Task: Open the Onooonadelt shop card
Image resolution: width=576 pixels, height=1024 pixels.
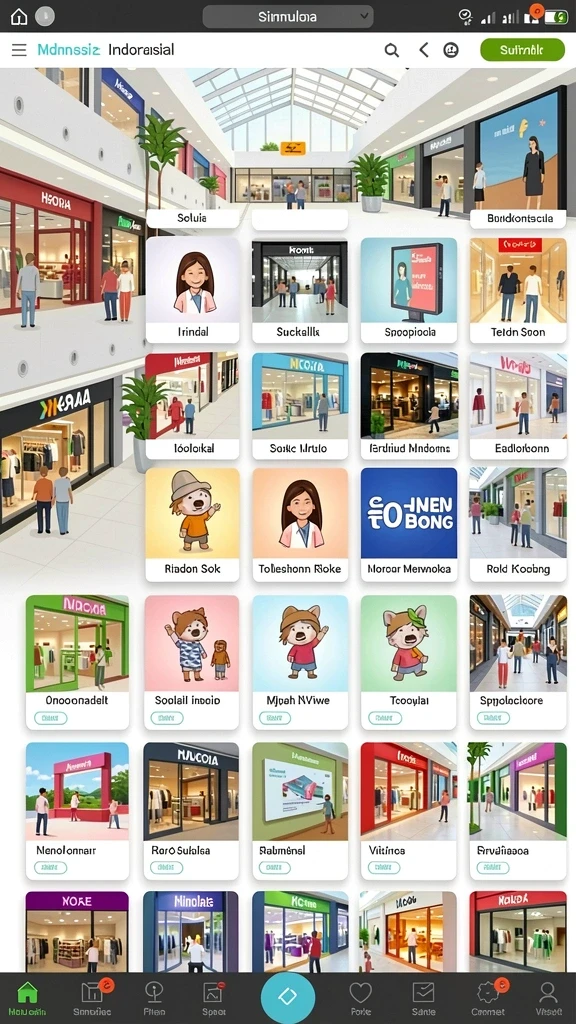Action: tap(77, 662)
